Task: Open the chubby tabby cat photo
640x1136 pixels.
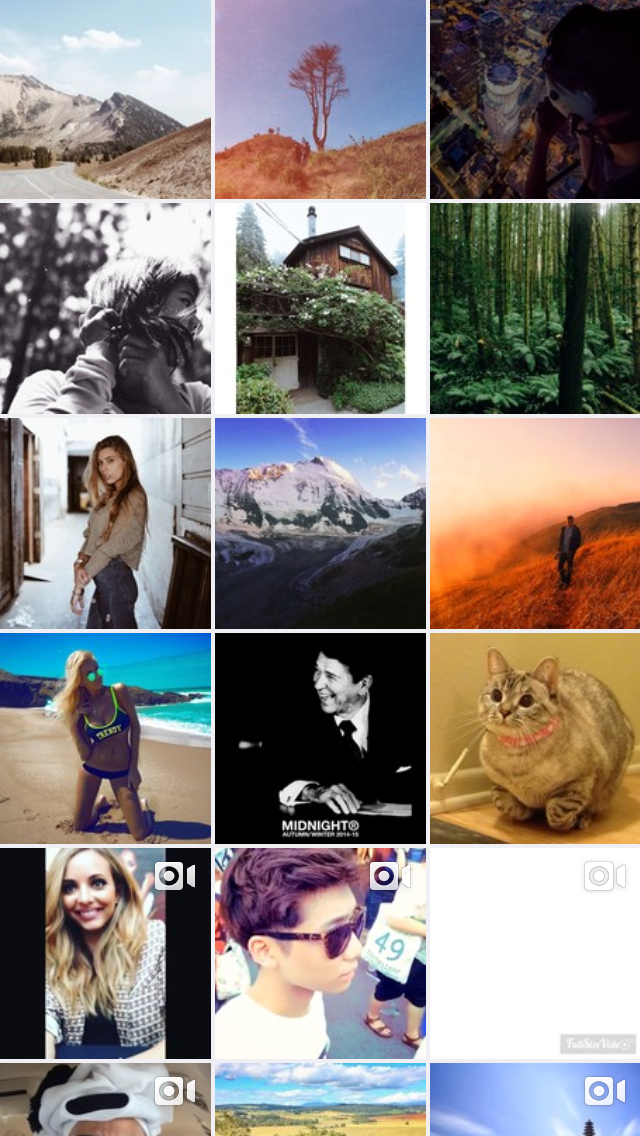Action: coord(535,738)
